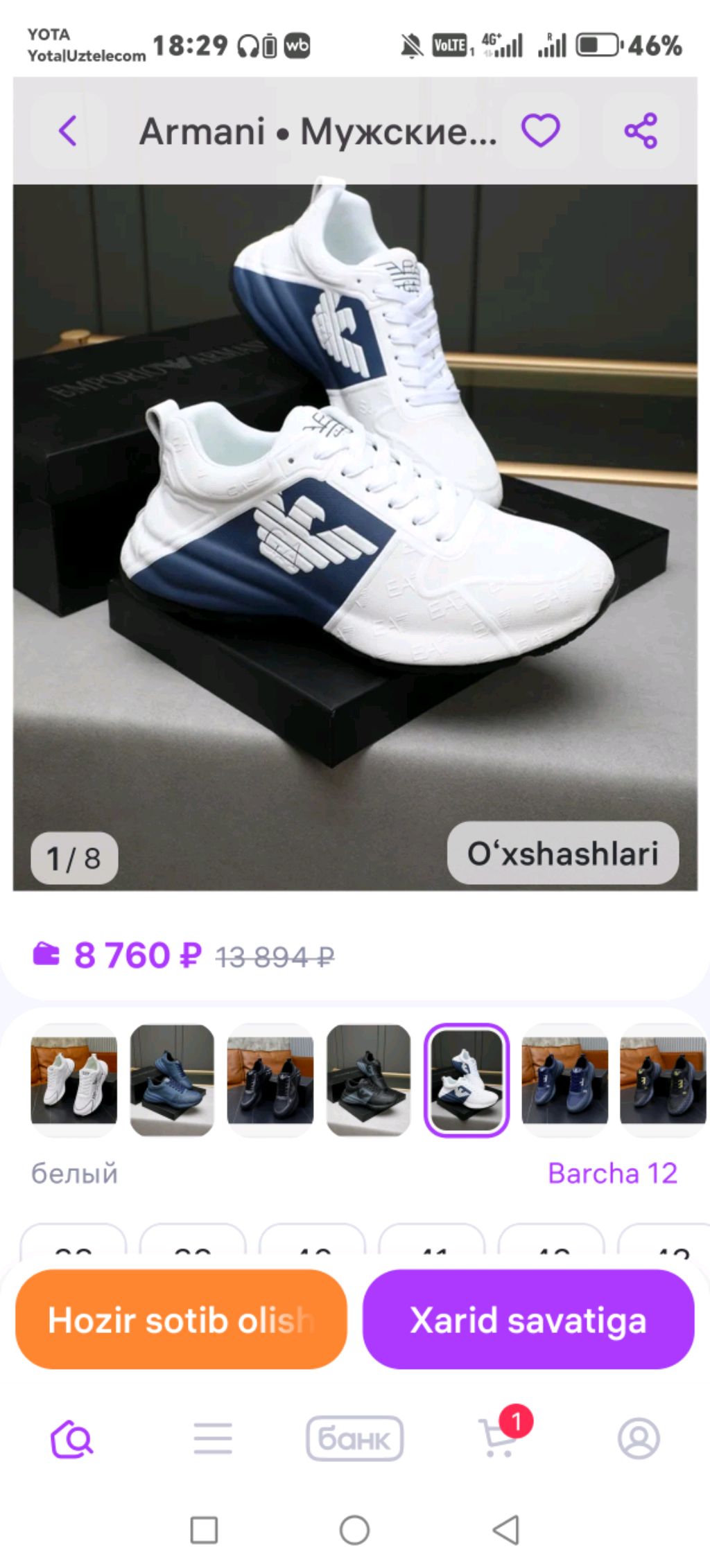The height and width of the screenshot is (1568, 710).
Task: Open the home search tab
Action: 71,1439
